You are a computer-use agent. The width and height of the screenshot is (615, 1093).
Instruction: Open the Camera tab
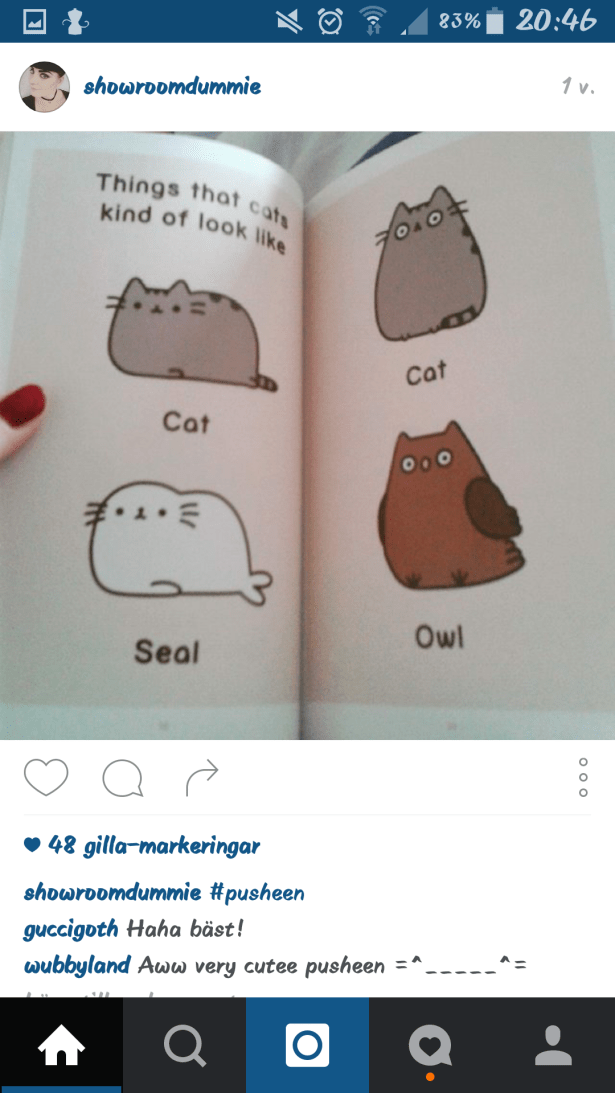pyautogui.click(x=307, y=1045)
